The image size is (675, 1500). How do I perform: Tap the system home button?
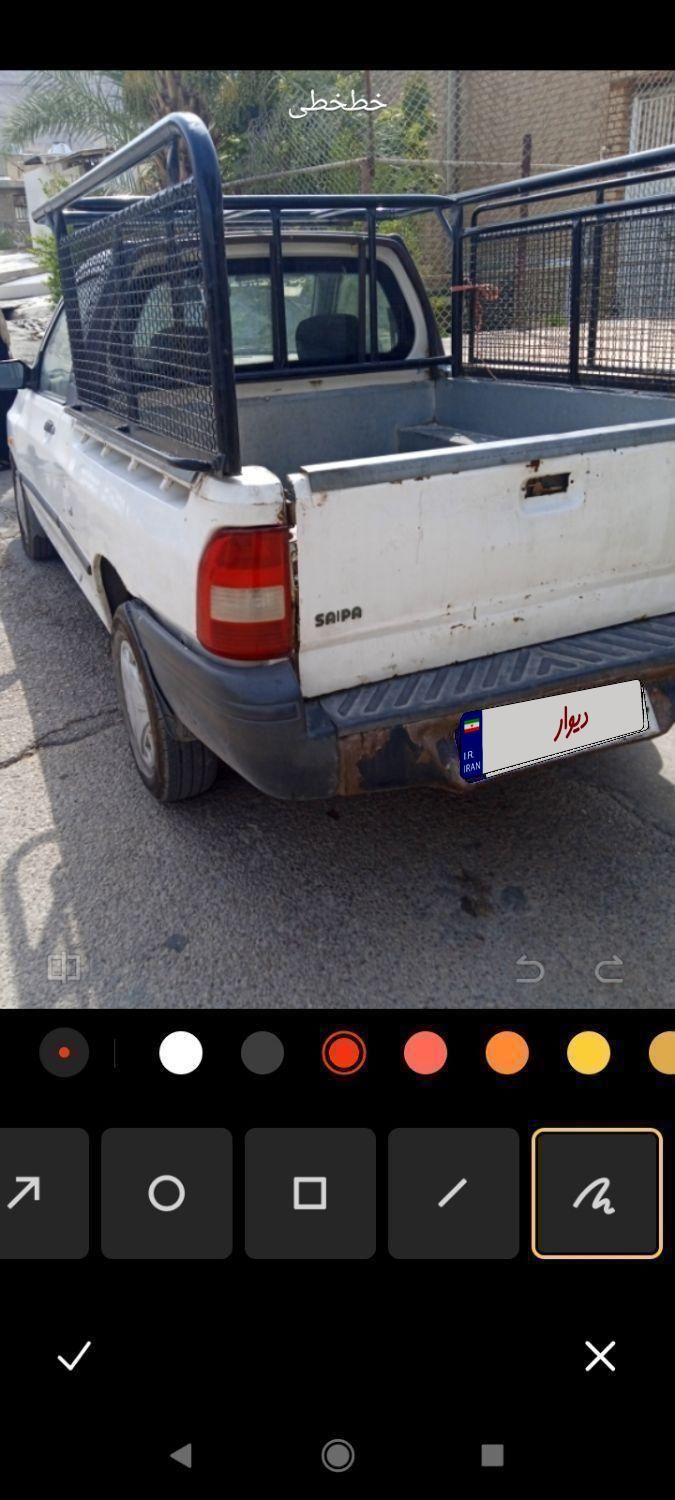(x=338, y=1455)
